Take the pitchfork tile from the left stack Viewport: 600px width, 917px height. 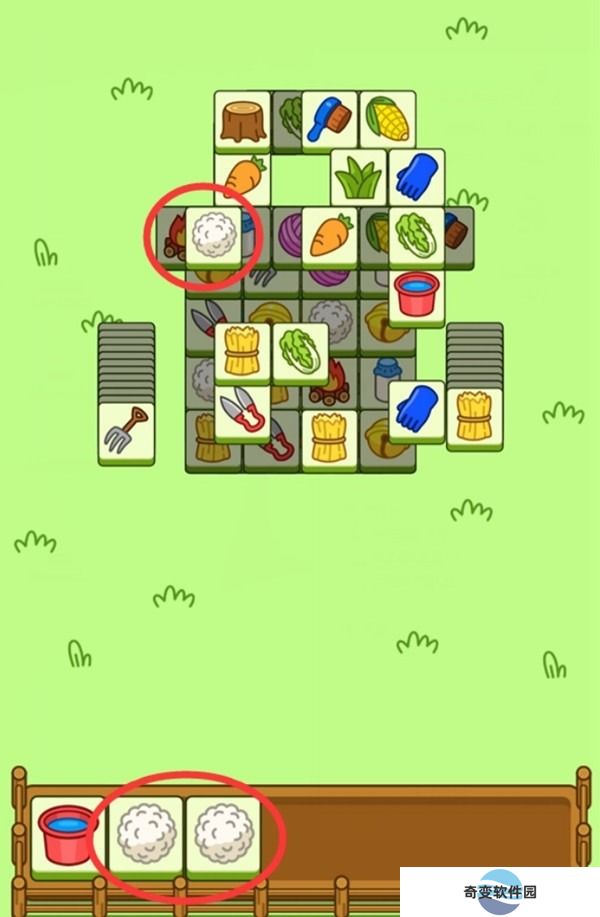click(x=126, y=431)
